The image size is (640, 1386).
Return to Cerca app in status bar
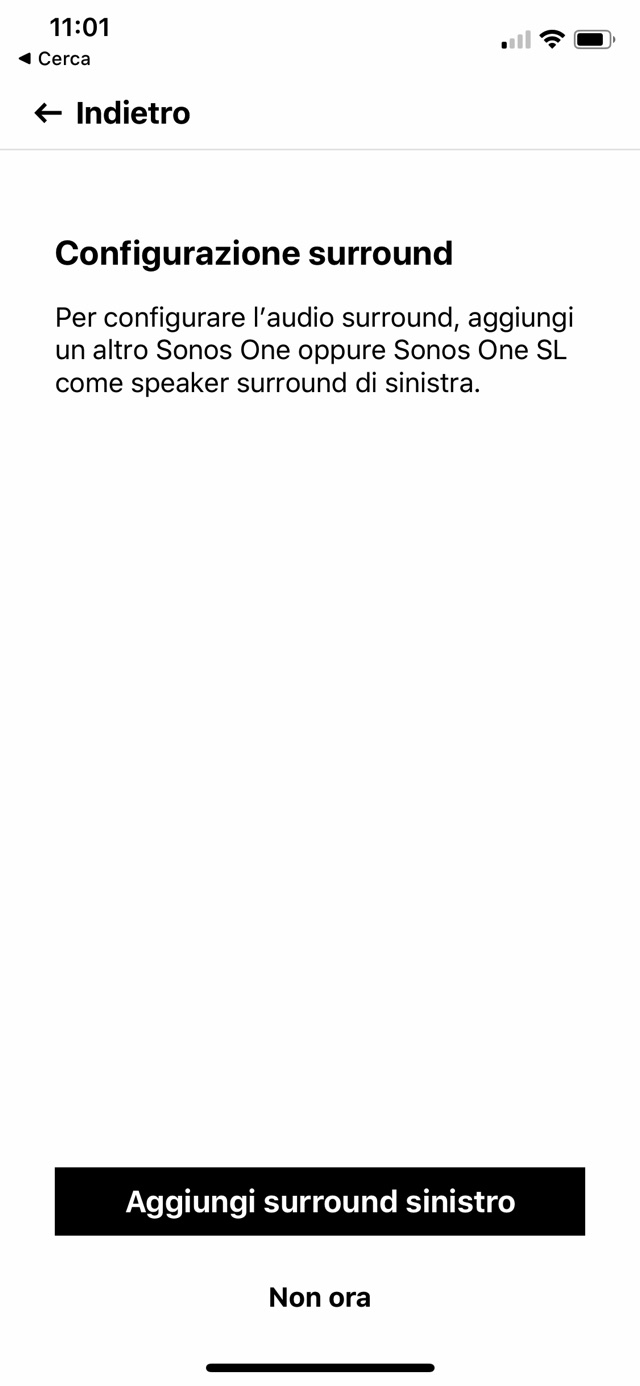55,59
